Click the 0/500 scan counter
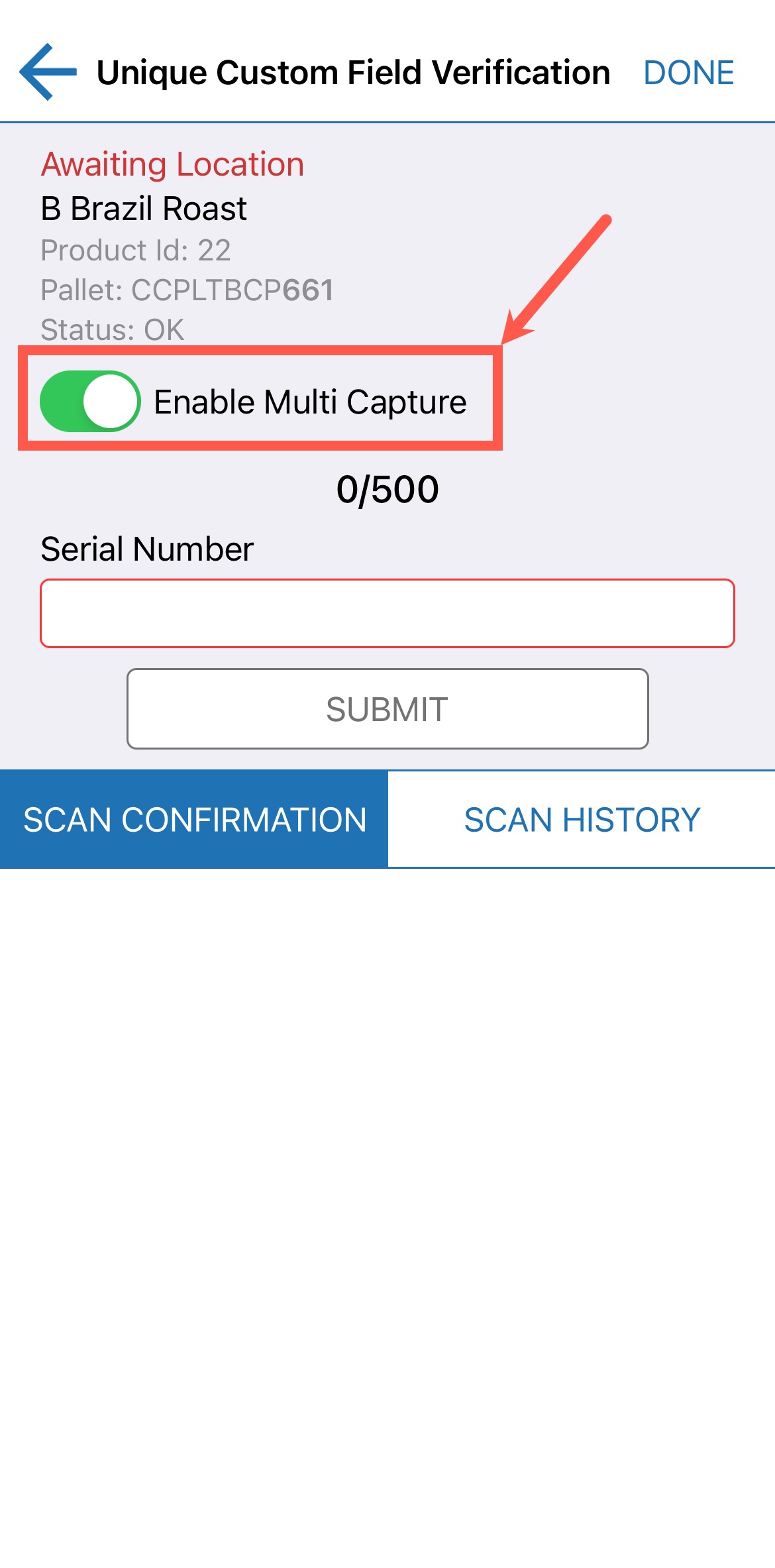This screenshot has width=775, height=1568. click(387, 488)
